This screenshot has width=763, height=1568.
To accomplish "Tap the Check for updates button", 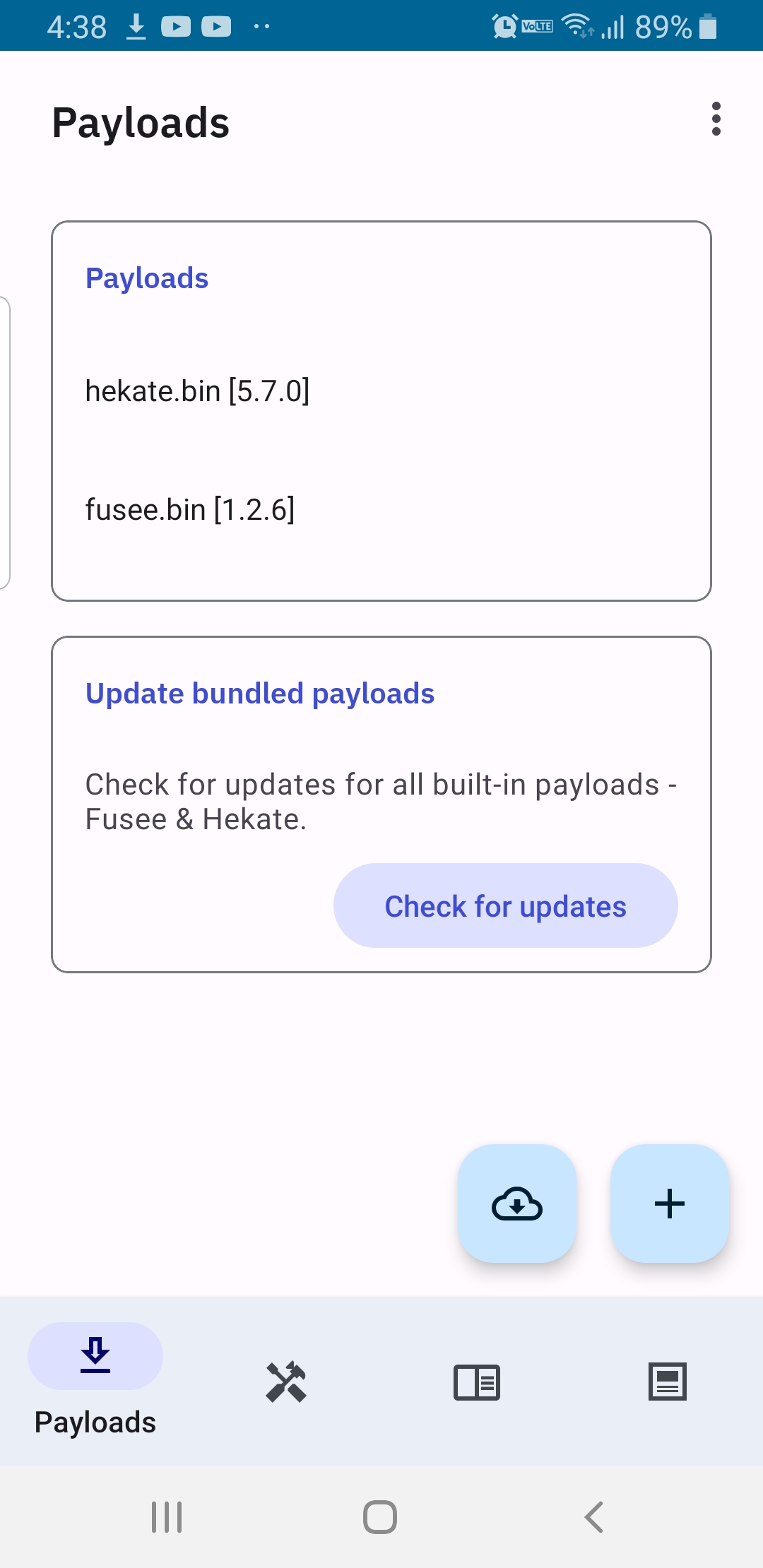I will point(506,905).
